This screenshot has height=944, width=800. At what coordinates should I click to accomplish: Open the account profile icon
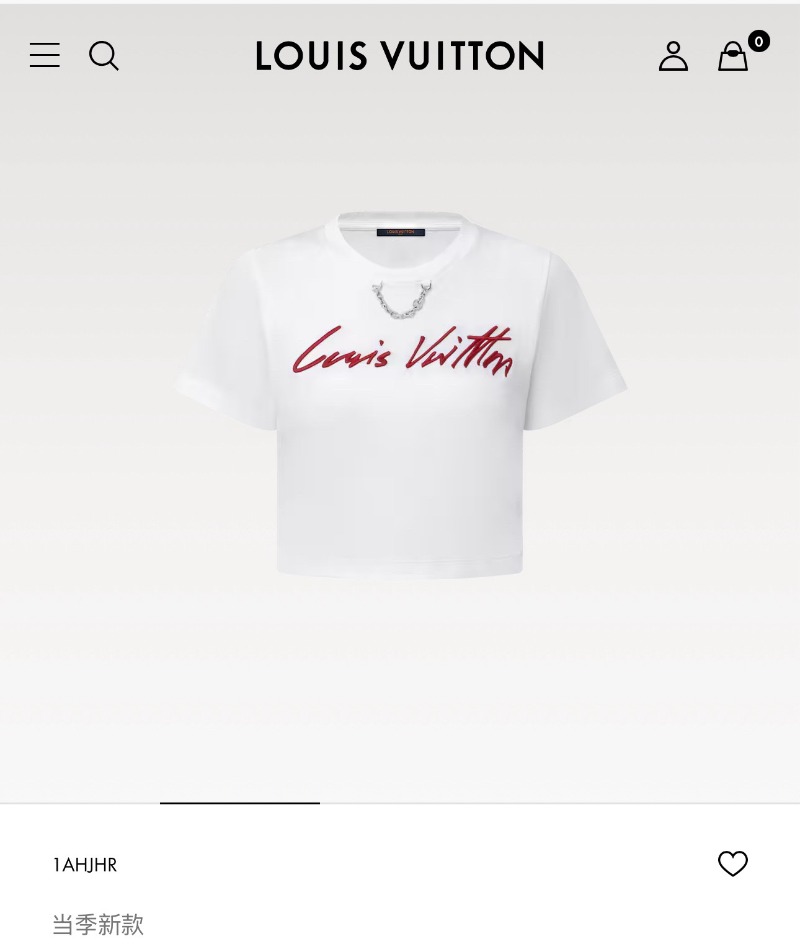tap(673, 55)
